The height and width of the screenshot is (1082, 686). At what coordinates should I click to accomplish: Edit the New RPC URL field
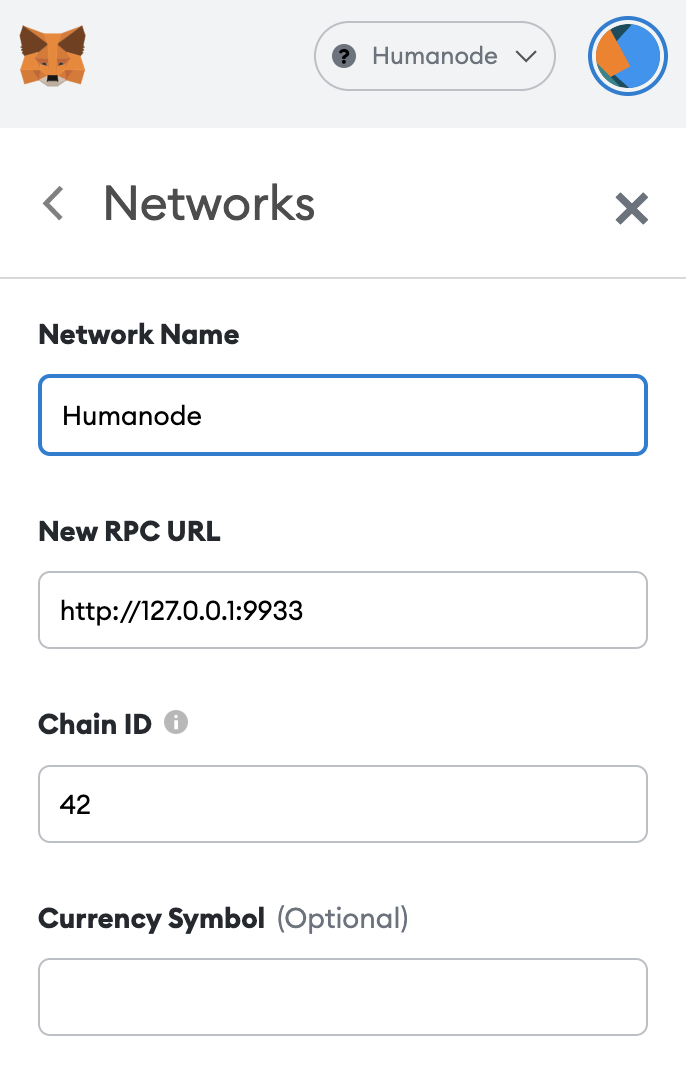click(x=342, y=609)
